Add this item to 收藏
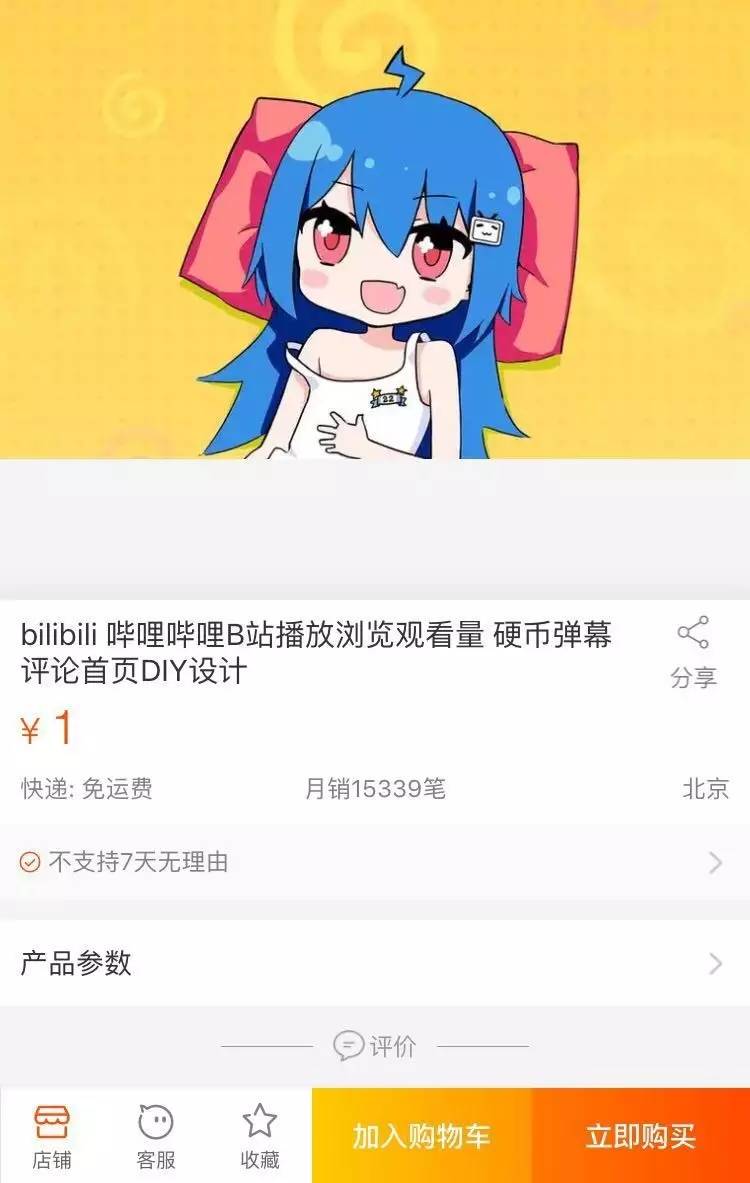The height and width of the screenshot is (1183, 750). pyautogui.click(x=260, y=1135)
